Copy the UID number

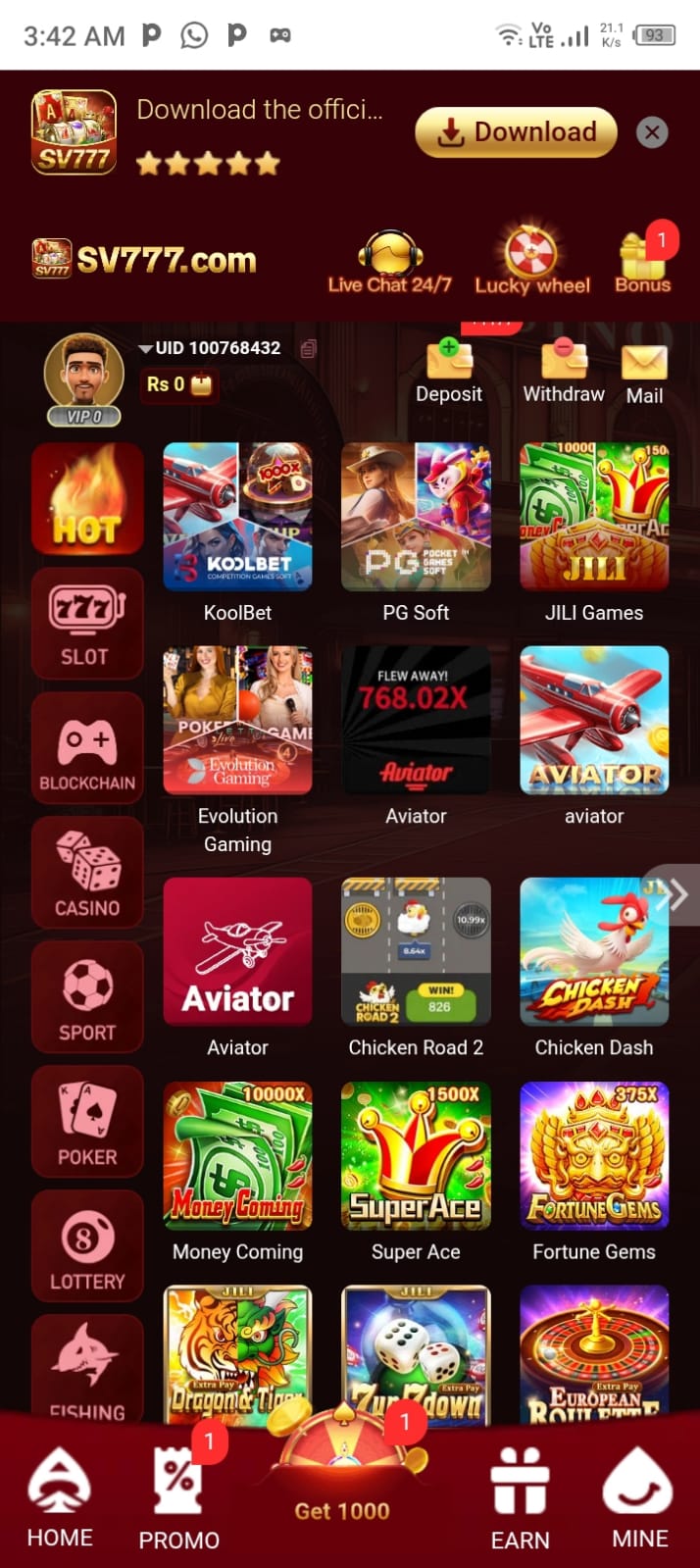coord(309,348)
